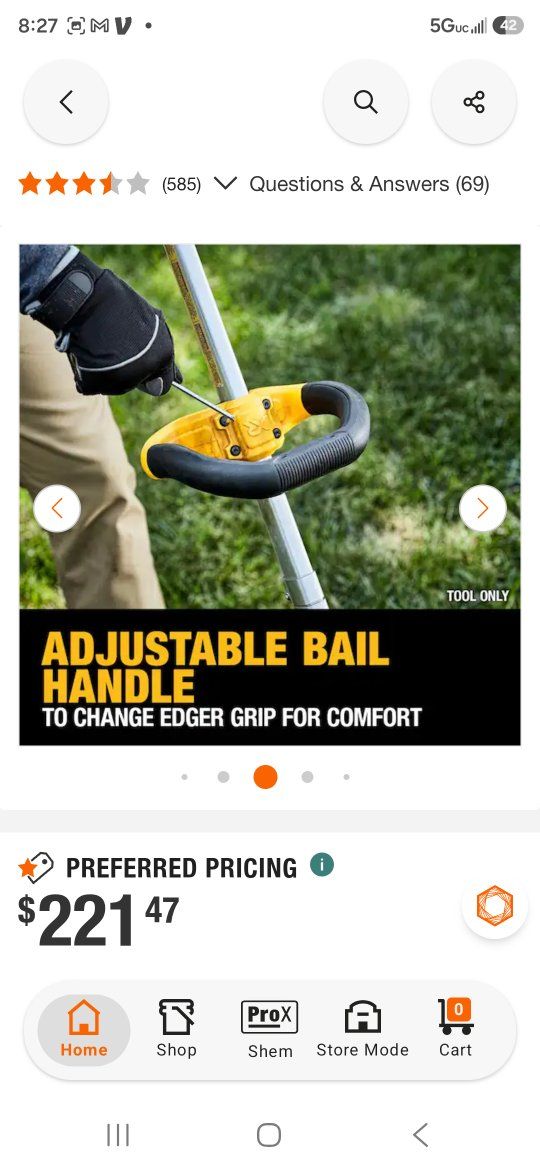Go back using the top back arrow
This screenshot has height=1170, width=540.
tap(66, 102)
